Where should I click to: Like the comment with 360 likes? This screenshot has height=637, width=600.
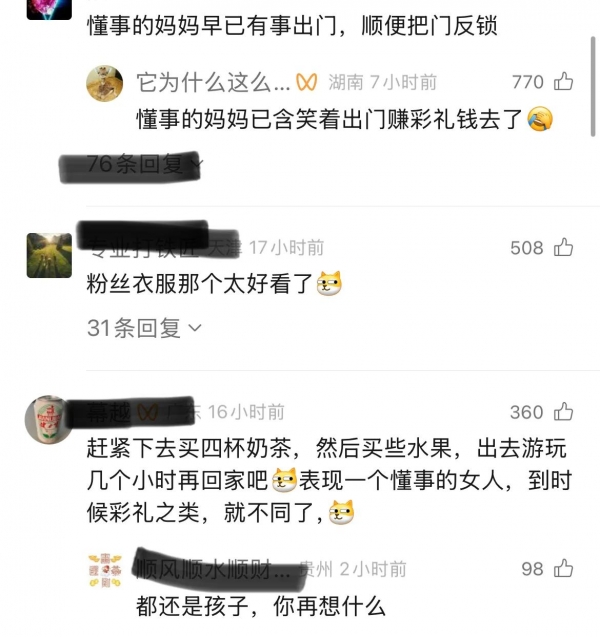pos(563,412)
